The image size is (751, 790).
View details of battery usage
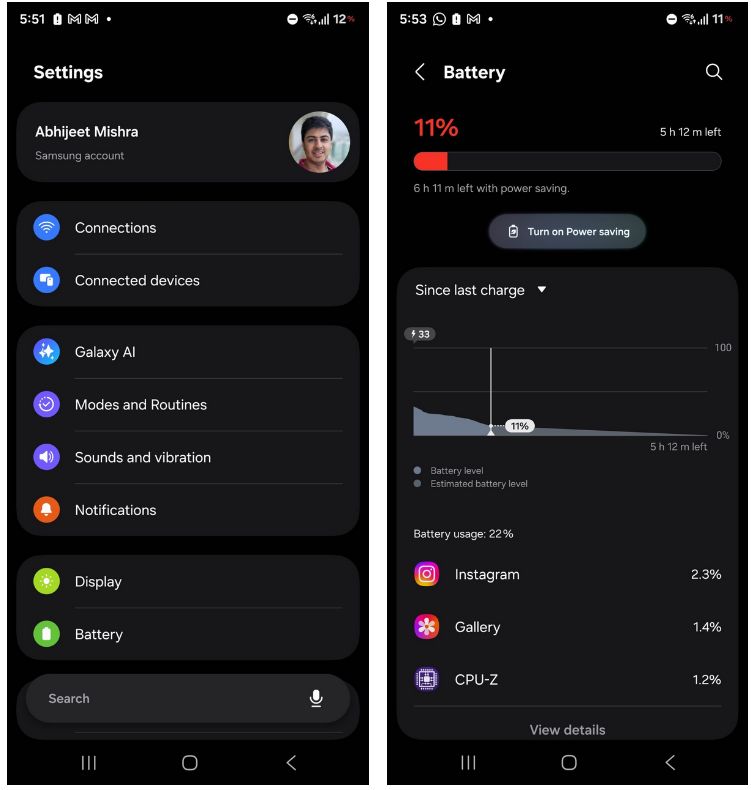[567, 730]
